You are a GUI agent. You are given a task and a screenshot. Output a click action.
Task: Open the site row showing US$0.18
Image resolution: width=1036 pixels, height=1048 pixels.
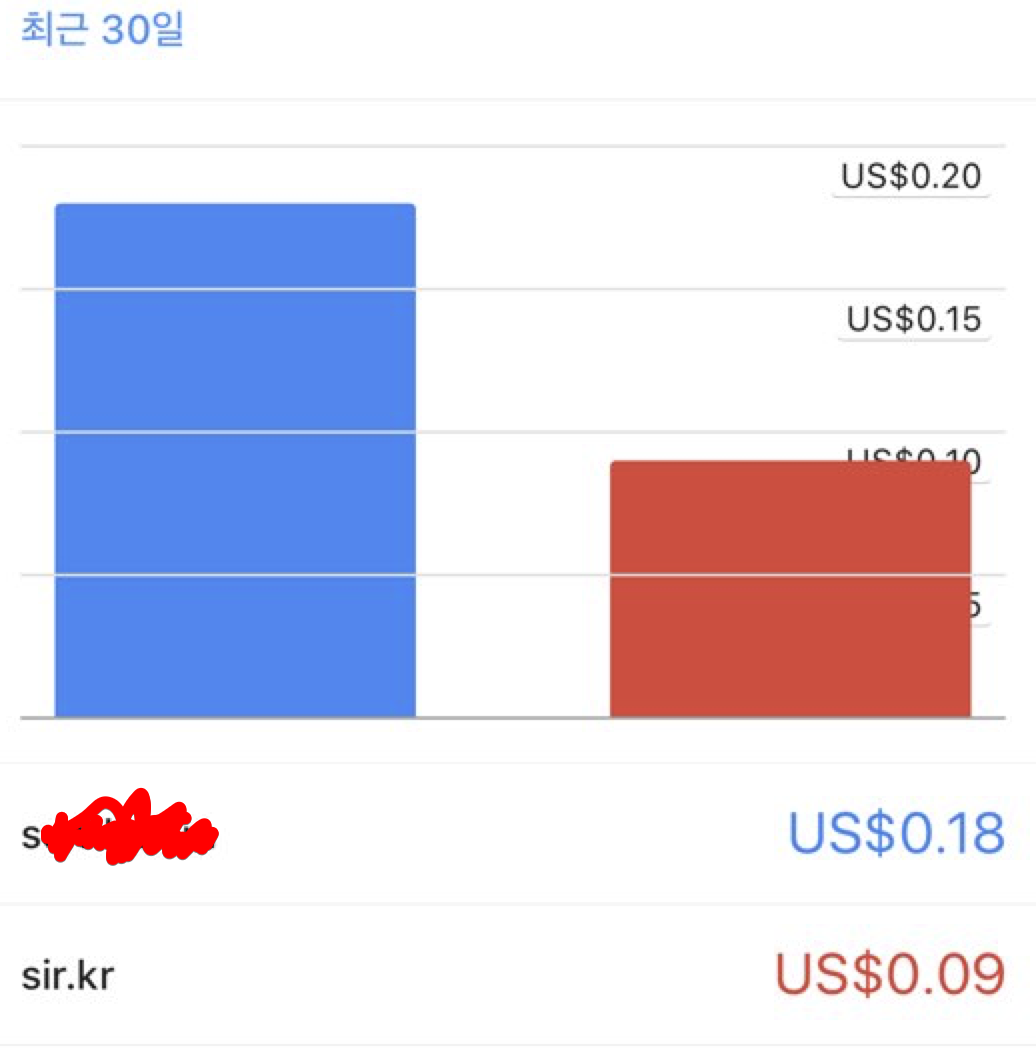517,834
